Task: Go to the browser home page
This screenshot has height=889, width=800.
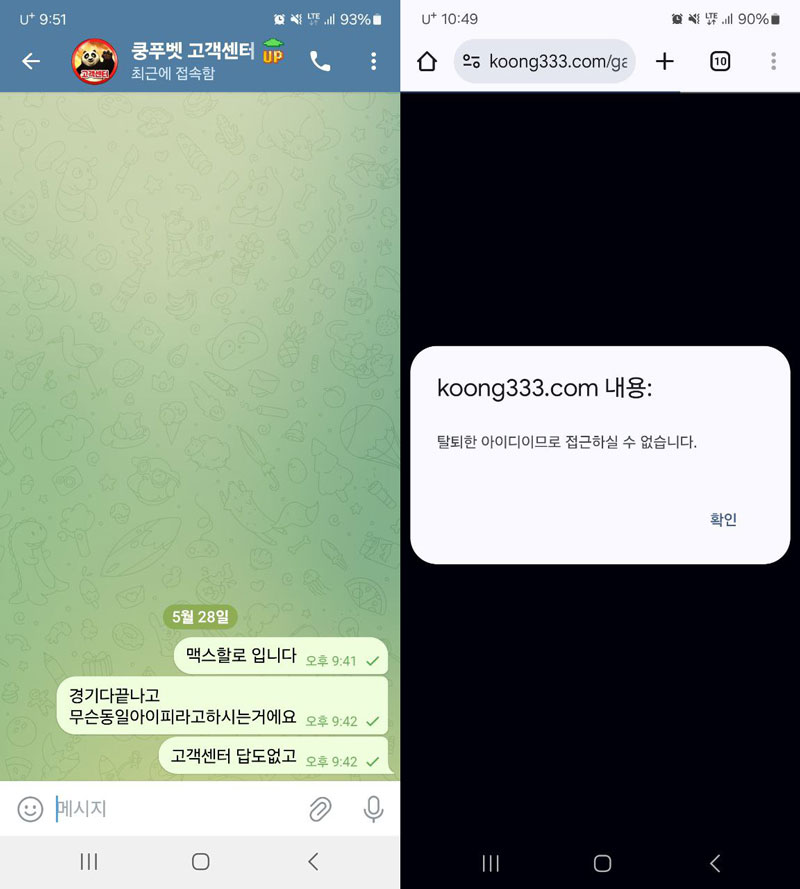Action: tap(427, 62)
